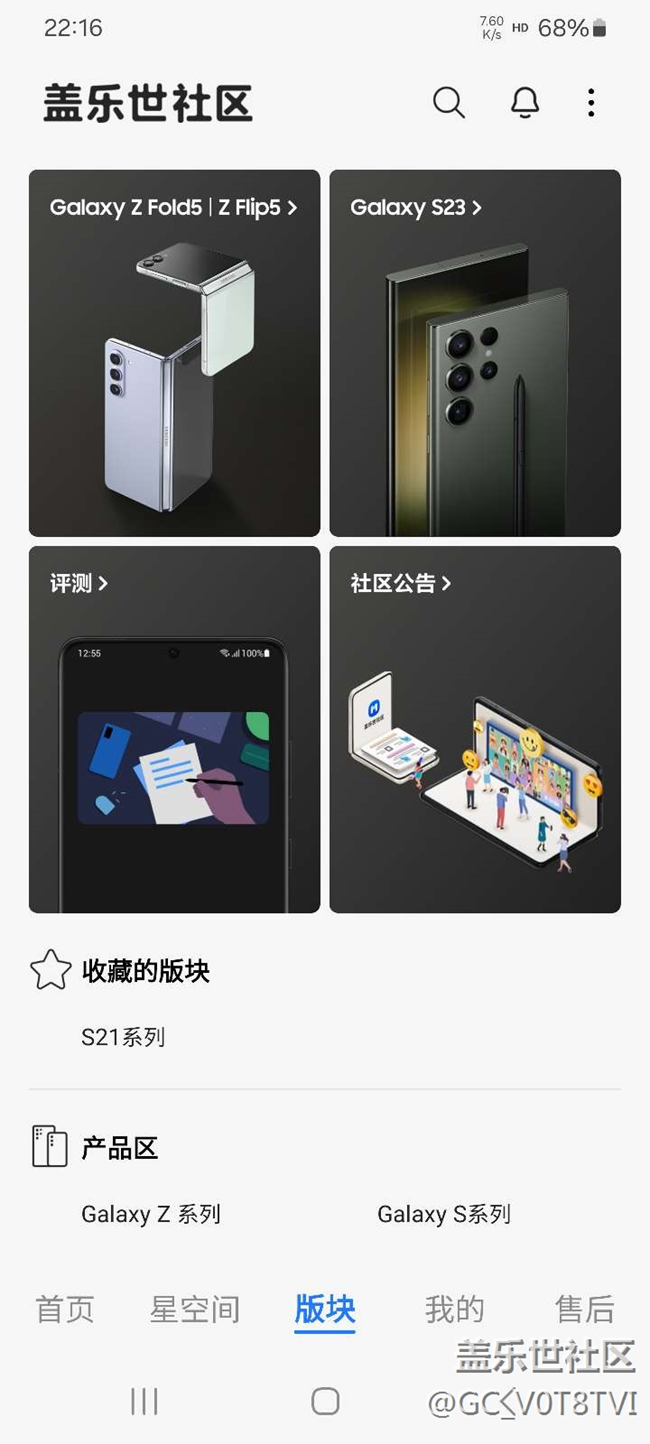The image size is (650, 1444).
Task: Go to the 我的 tab
Action: [454, 1309]
